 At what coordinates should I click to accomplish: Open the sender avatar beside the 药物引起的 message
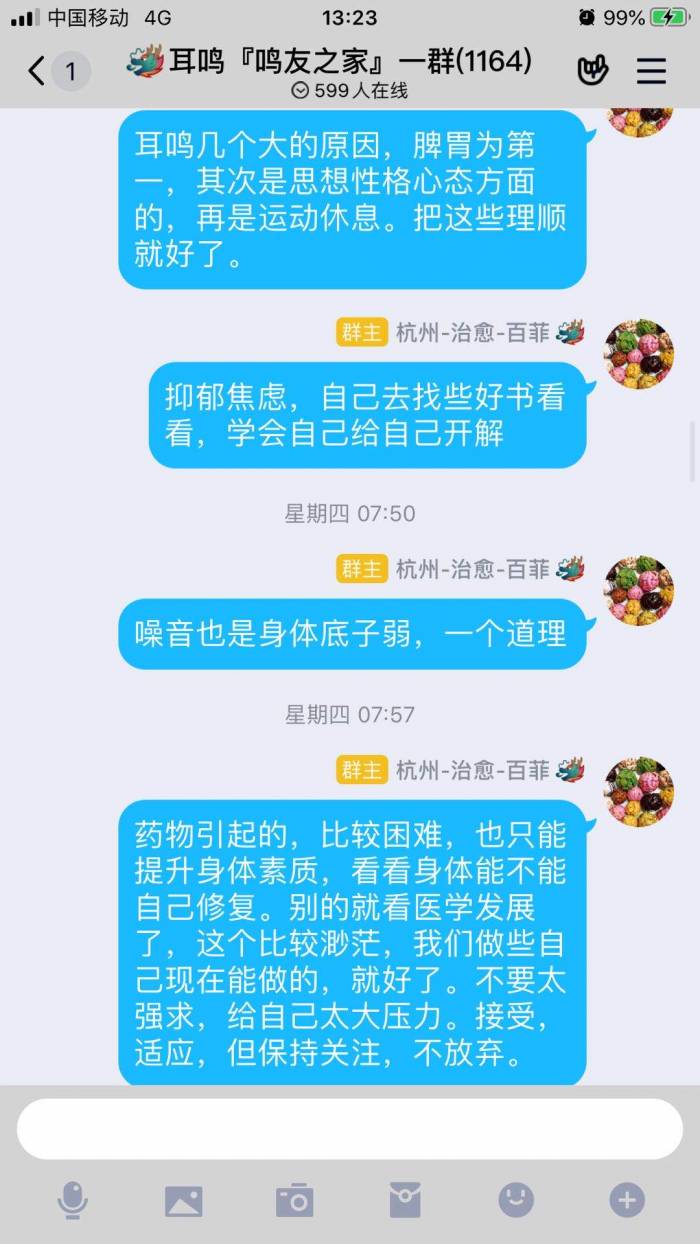tap(639, 792)
